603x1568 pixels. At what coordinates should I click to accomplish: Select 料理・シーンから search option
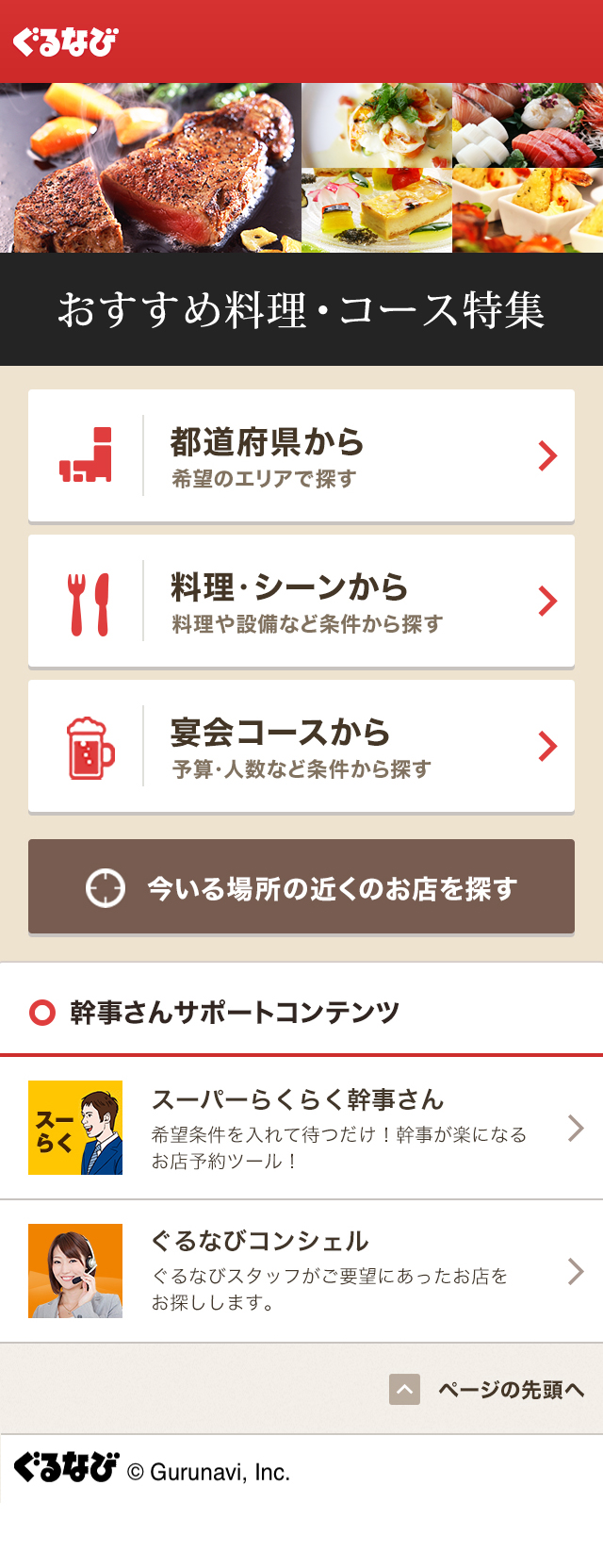[x=301, y=601]
